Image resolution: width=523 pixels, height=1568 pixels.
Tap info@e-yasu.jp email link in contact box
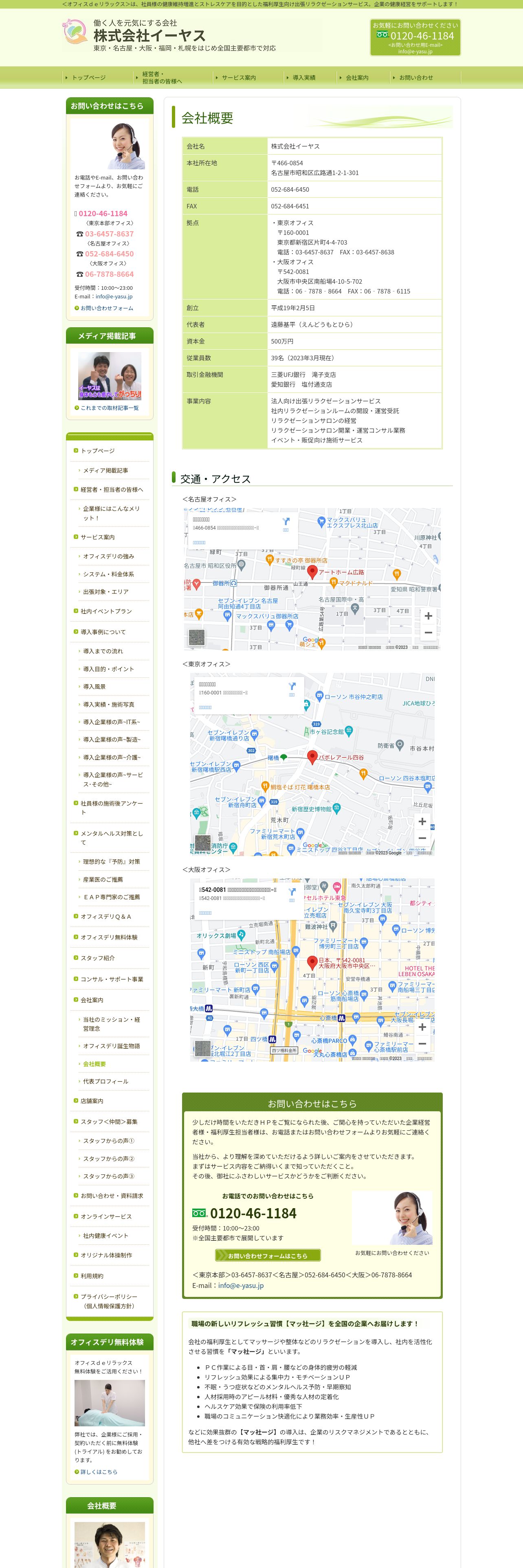(x=240, y=1285)
